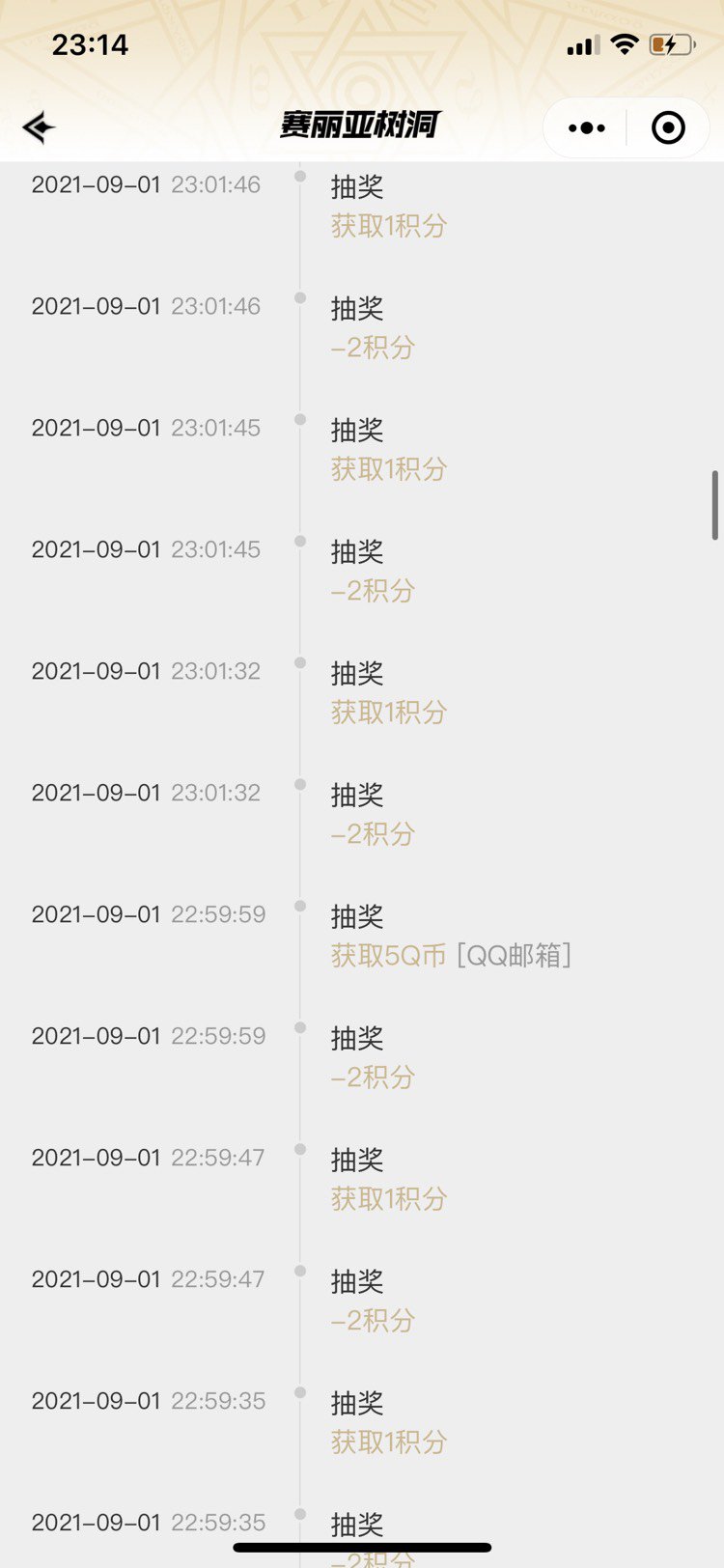Open the mini program more options menu

tap(586, 127)
